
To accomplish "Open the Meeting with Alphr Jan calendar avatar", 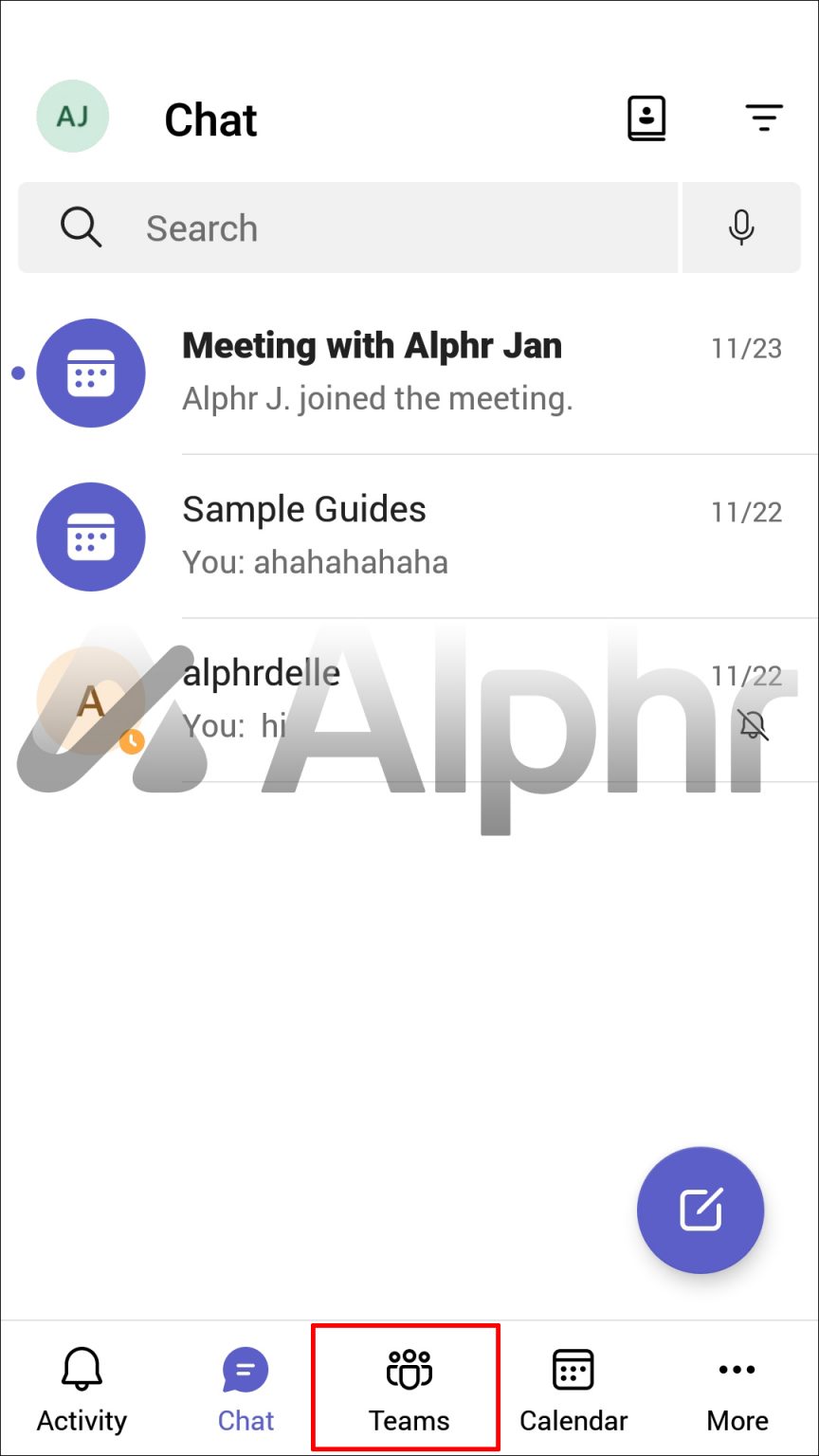I will [91, 373].
